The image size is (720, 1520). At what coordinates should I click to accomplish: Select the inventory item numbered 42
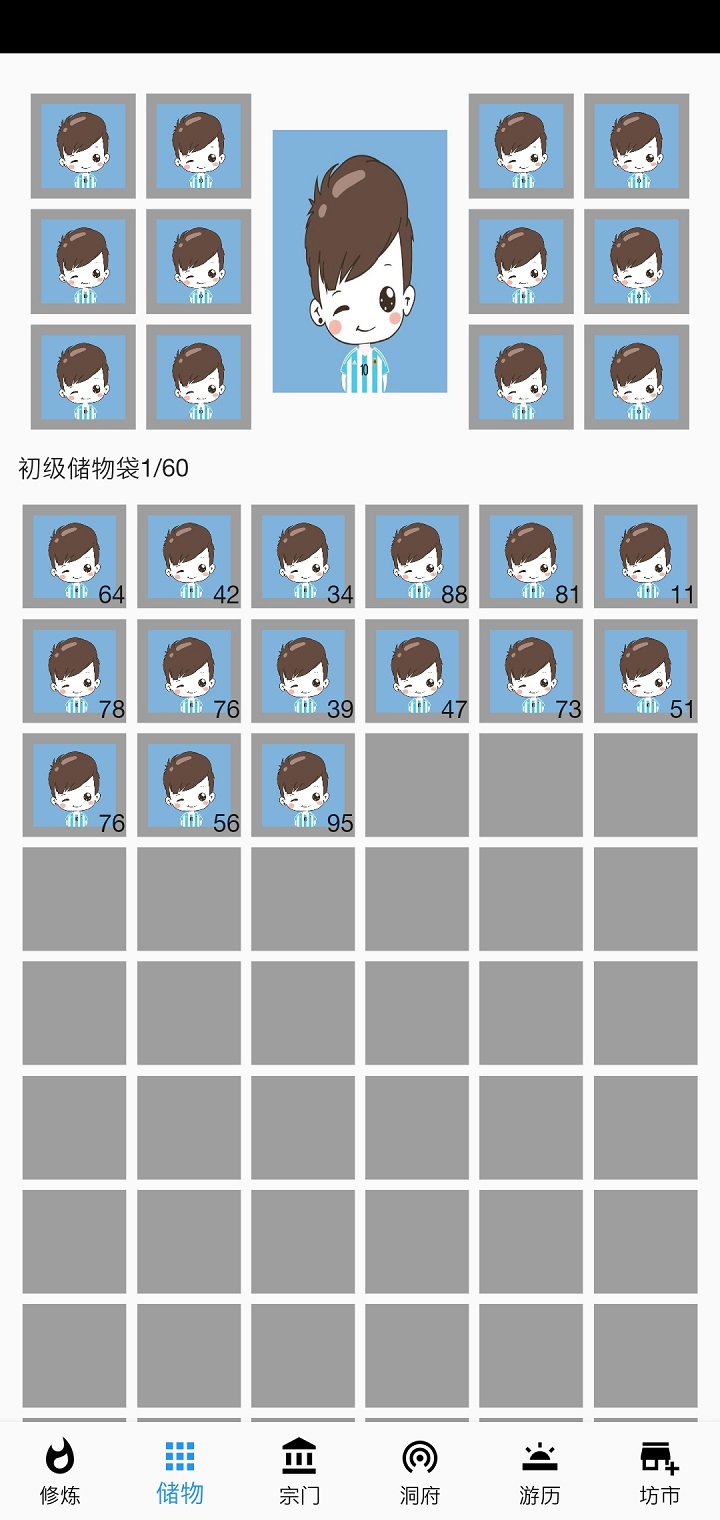189,557
